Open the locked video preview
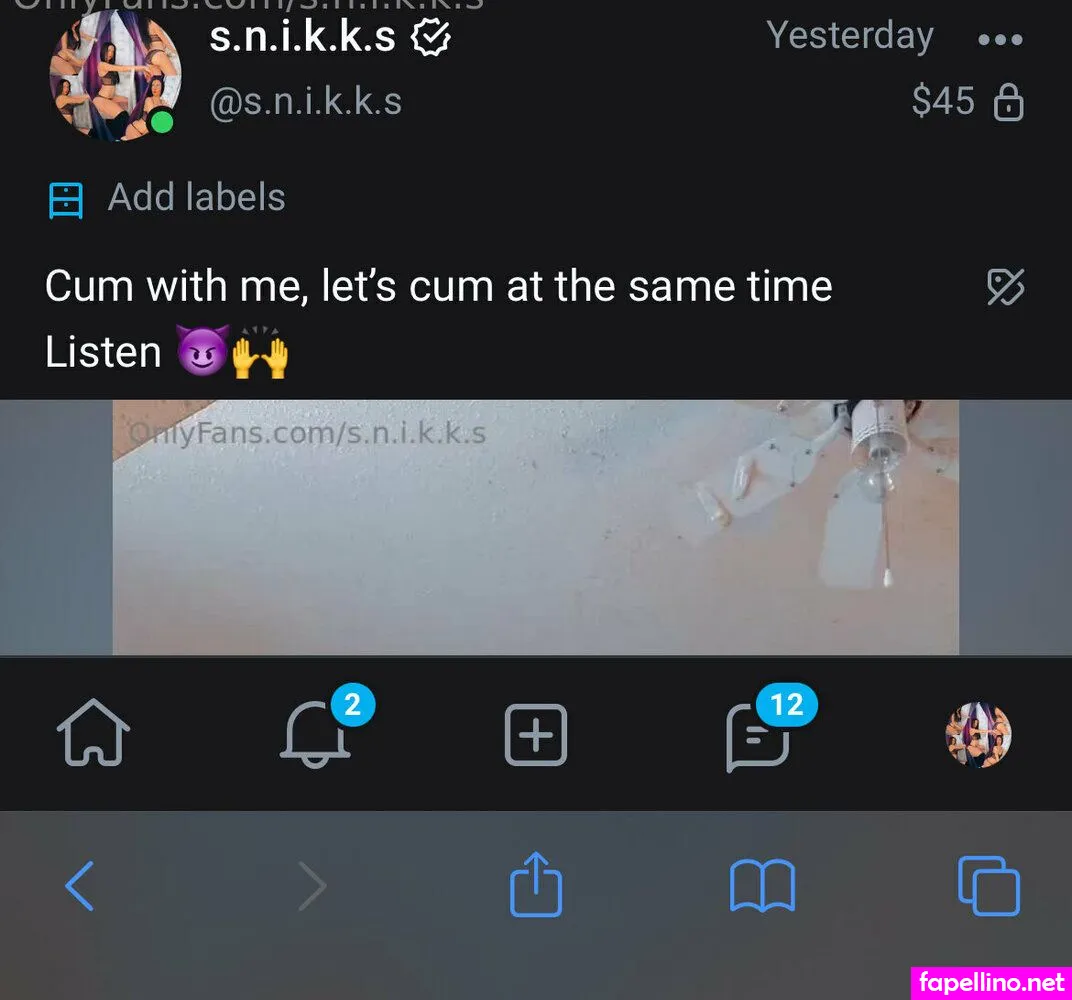The image size is (1072, 1000). [535, 527]
